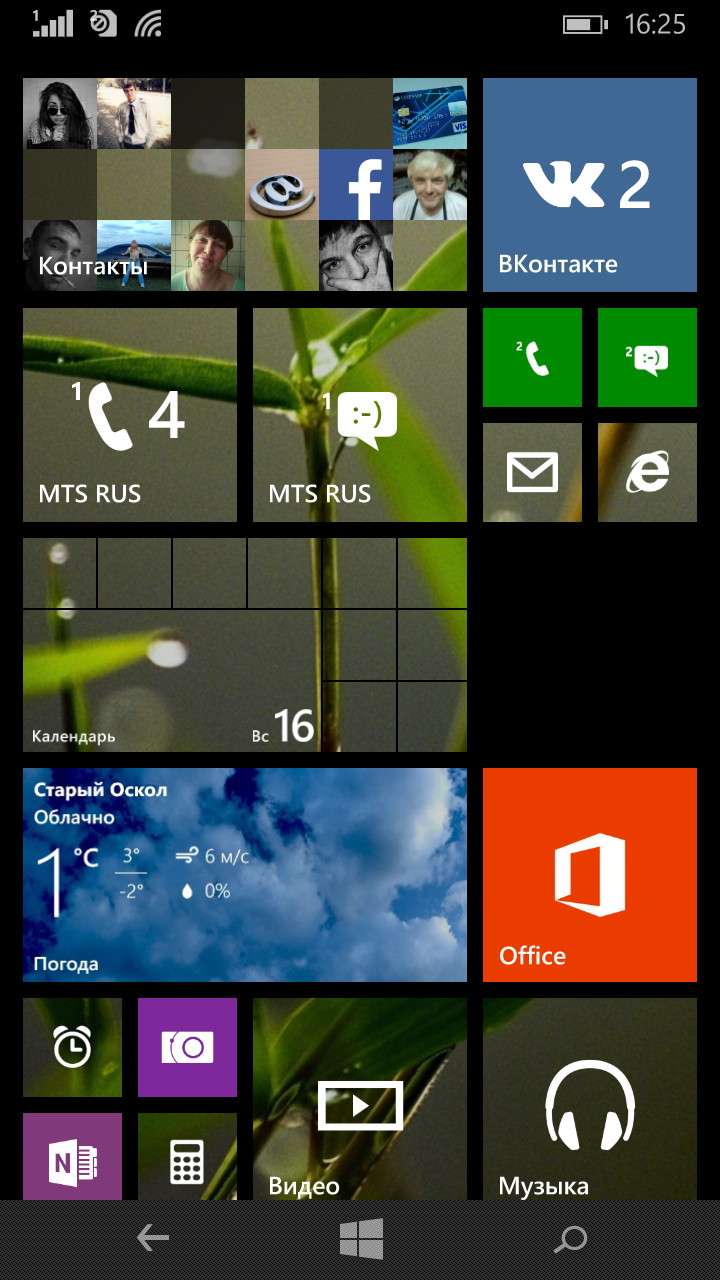
Task: Open the Музыка music tile
Action: click(590, 1099)
